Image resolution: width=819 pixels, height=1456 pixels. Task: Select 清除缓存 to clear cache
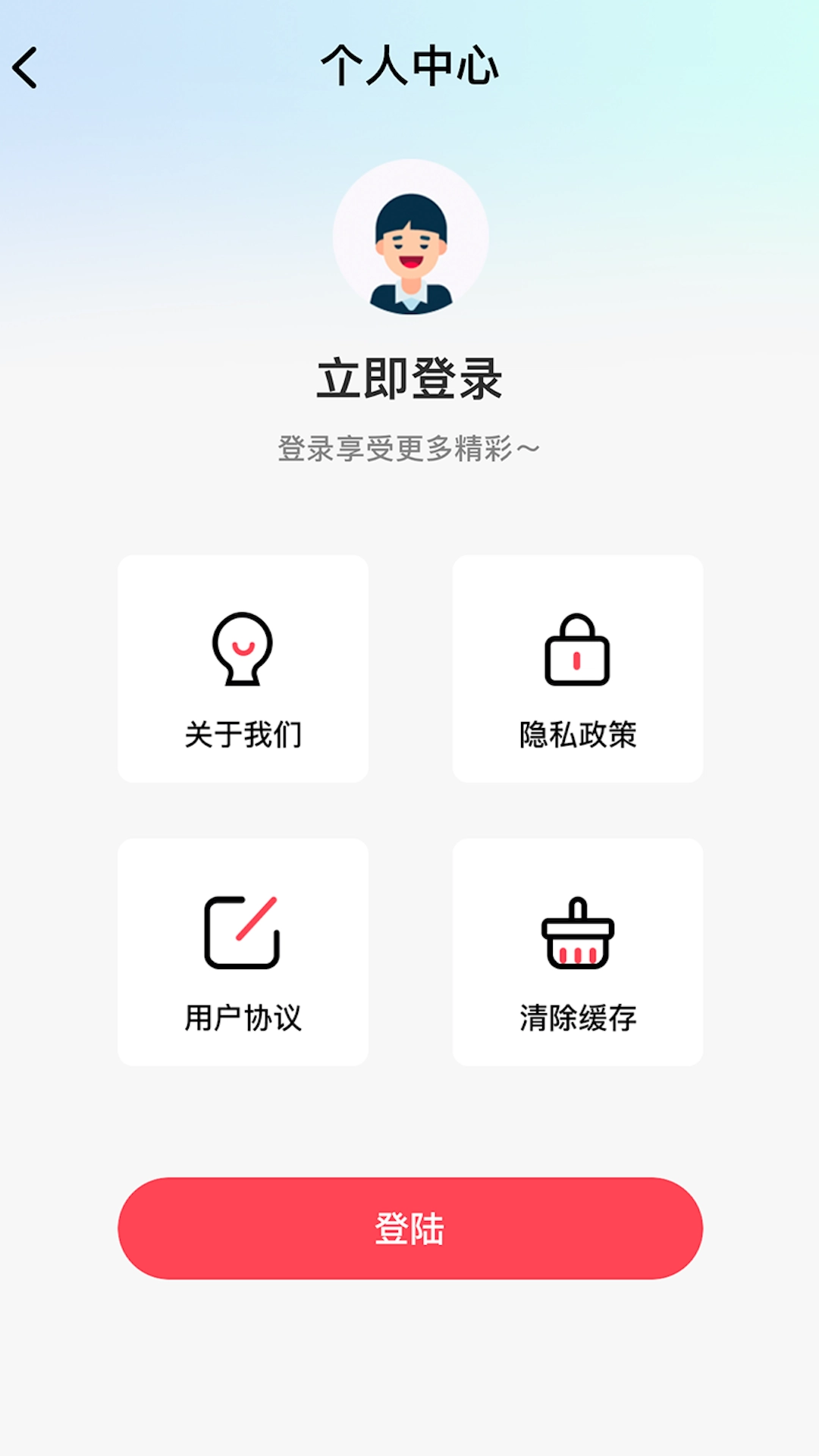[x=577, y=952]
